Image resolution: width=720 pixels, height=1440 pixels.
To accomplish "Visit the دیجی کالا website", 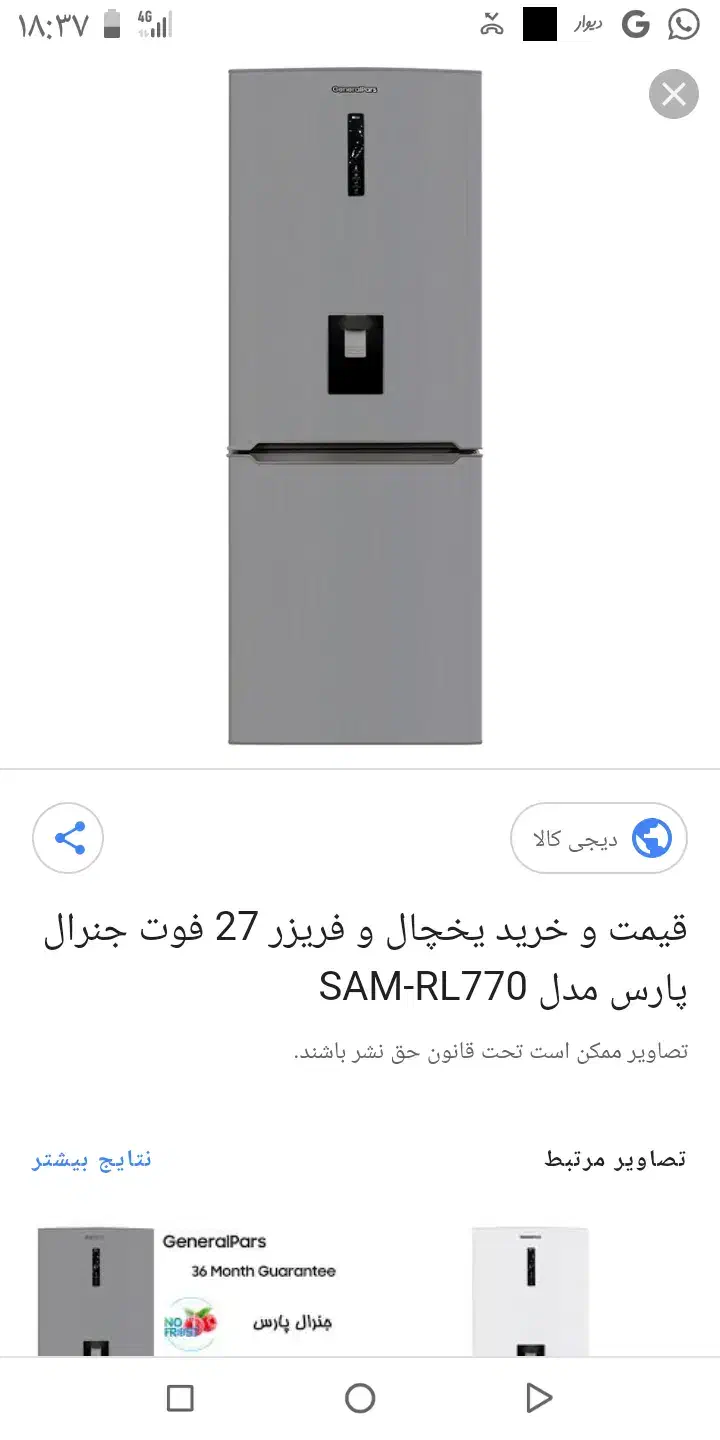I will point(598,838).
